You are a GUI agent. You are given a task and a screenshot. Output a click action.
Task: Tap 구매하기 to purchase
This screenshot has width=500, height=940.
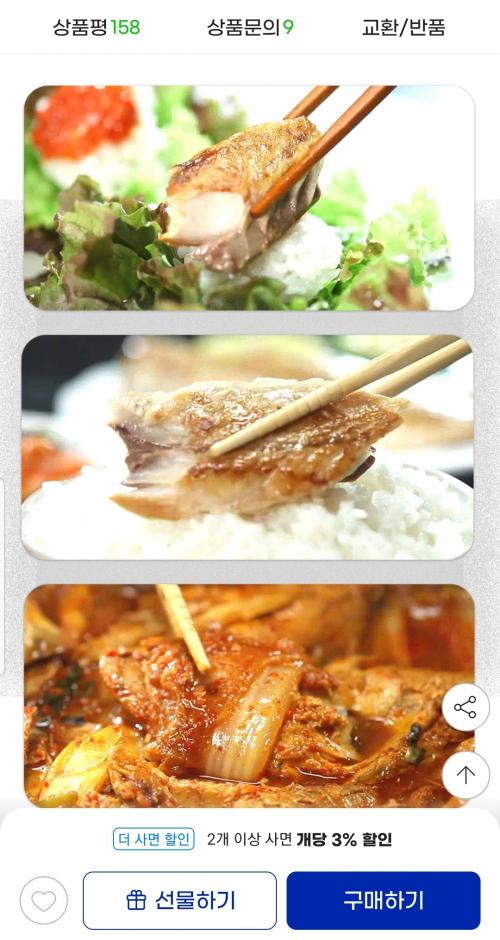pos(384,900)
